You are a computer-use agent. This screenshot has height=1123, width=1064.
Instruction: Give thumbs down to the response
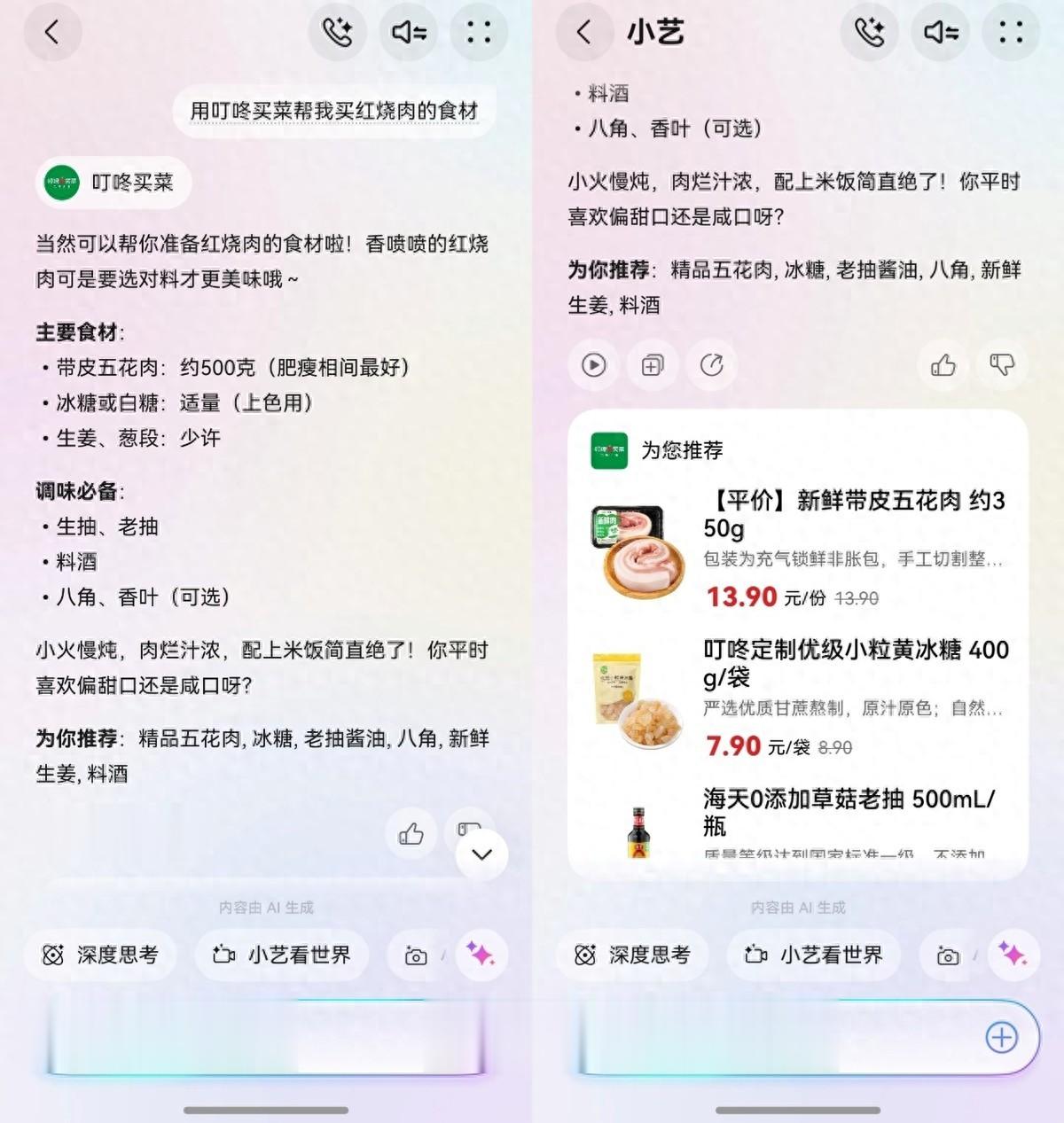[x=1002, y=365]
